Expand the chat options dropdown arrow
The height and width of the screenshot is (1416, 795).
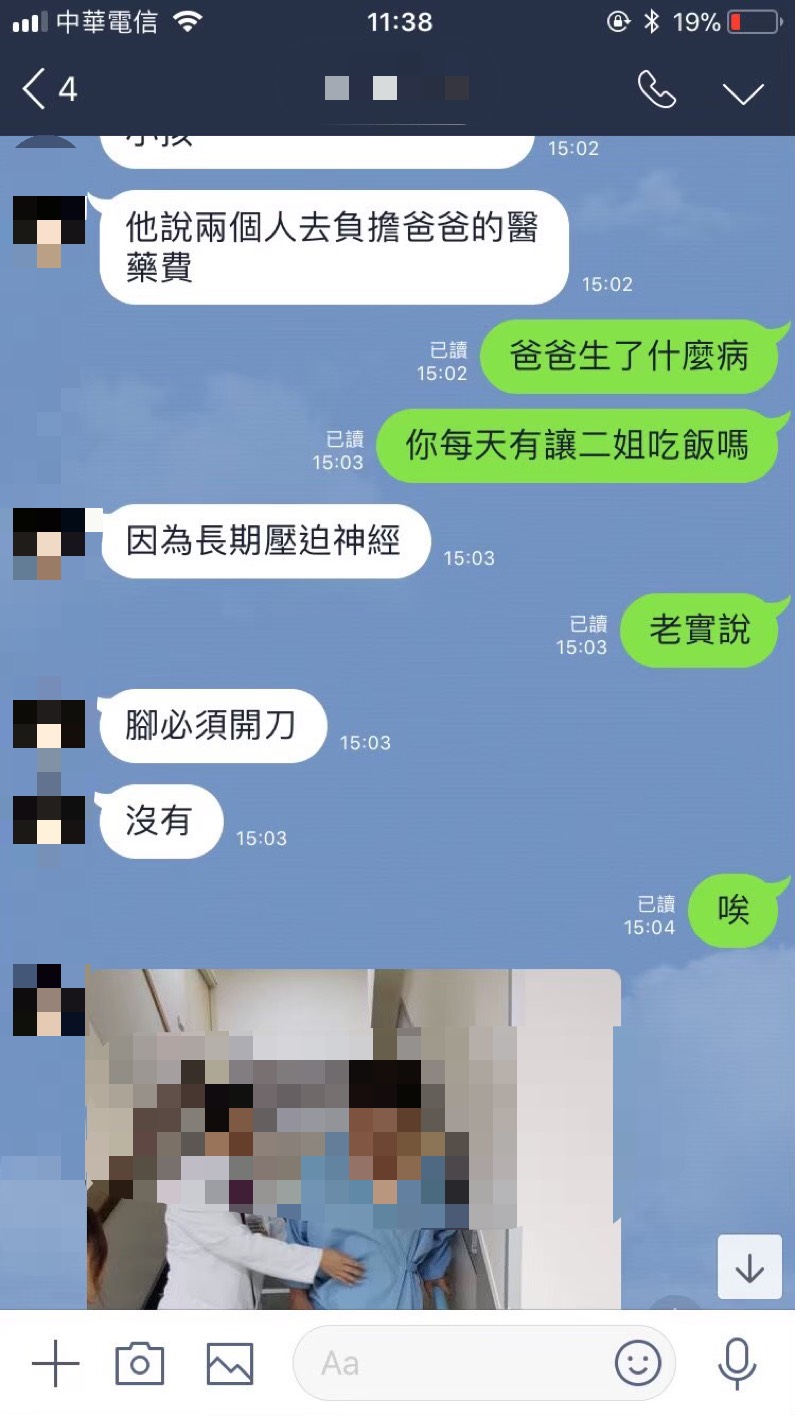[x=743, y=92]
